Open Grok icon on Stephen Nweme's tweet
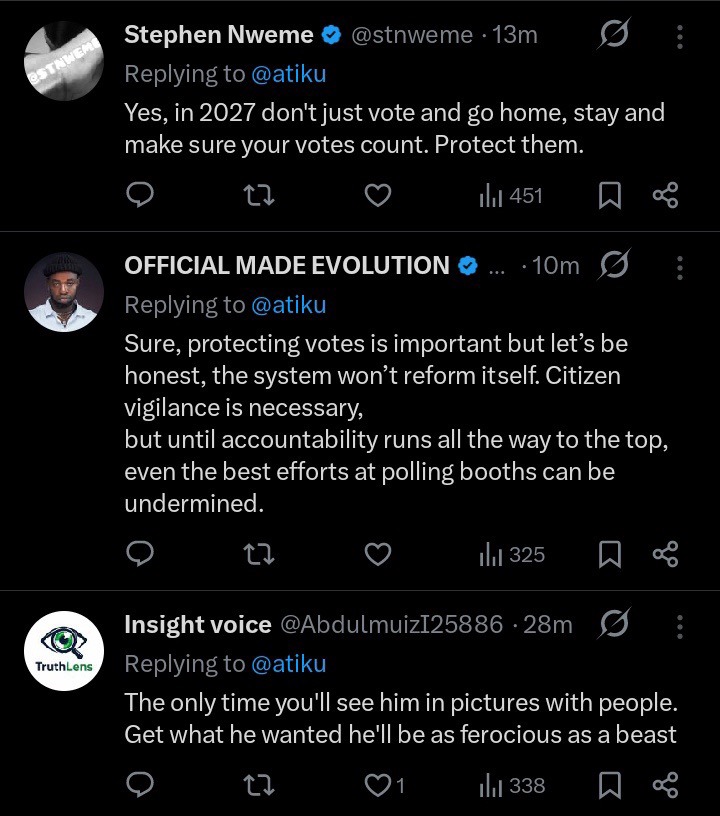720x816 pixels. click(x=613, y=37)
